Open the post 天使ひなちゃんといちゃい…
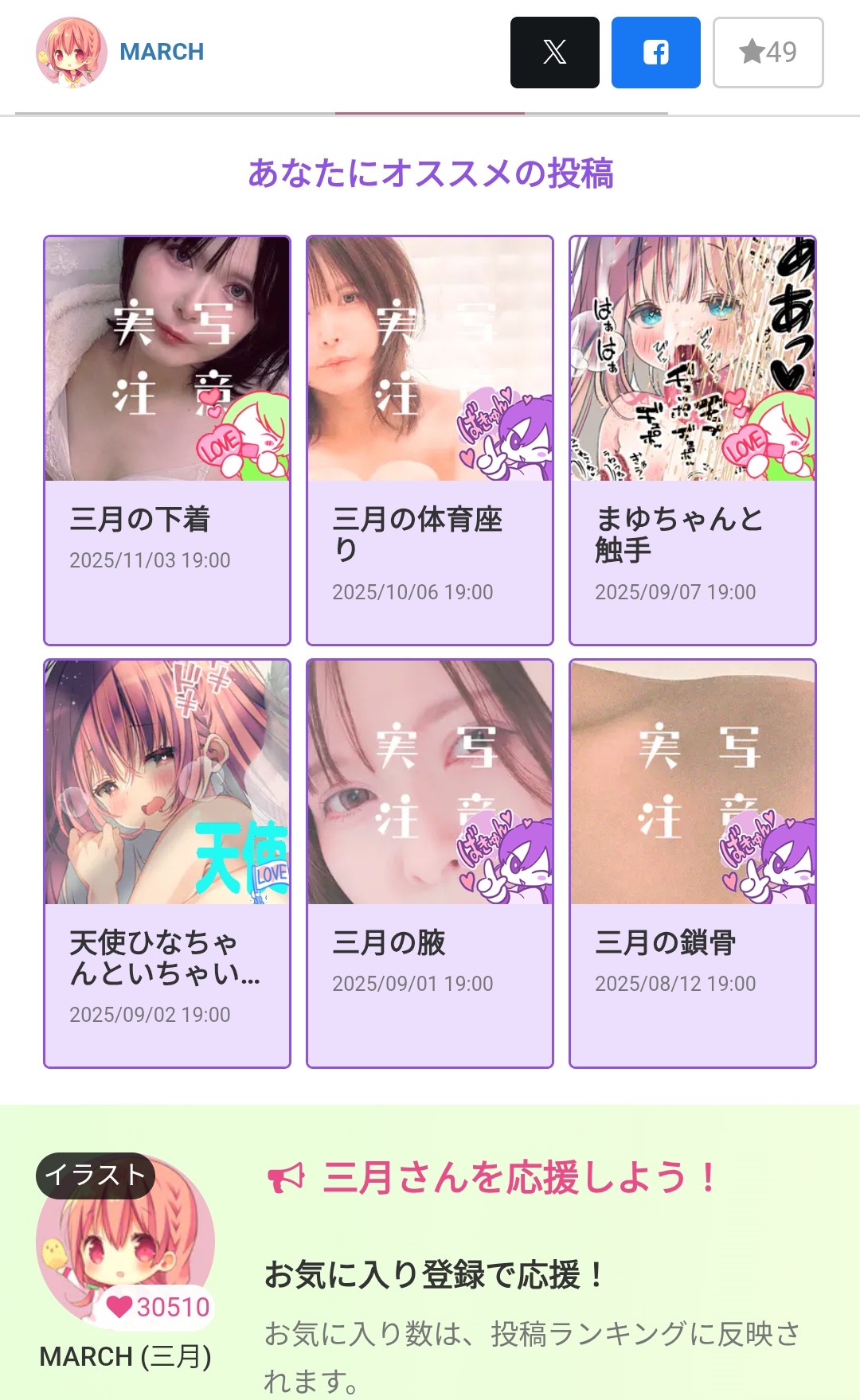This screenshot has height=1400, width=860. [x=167, y=863]
